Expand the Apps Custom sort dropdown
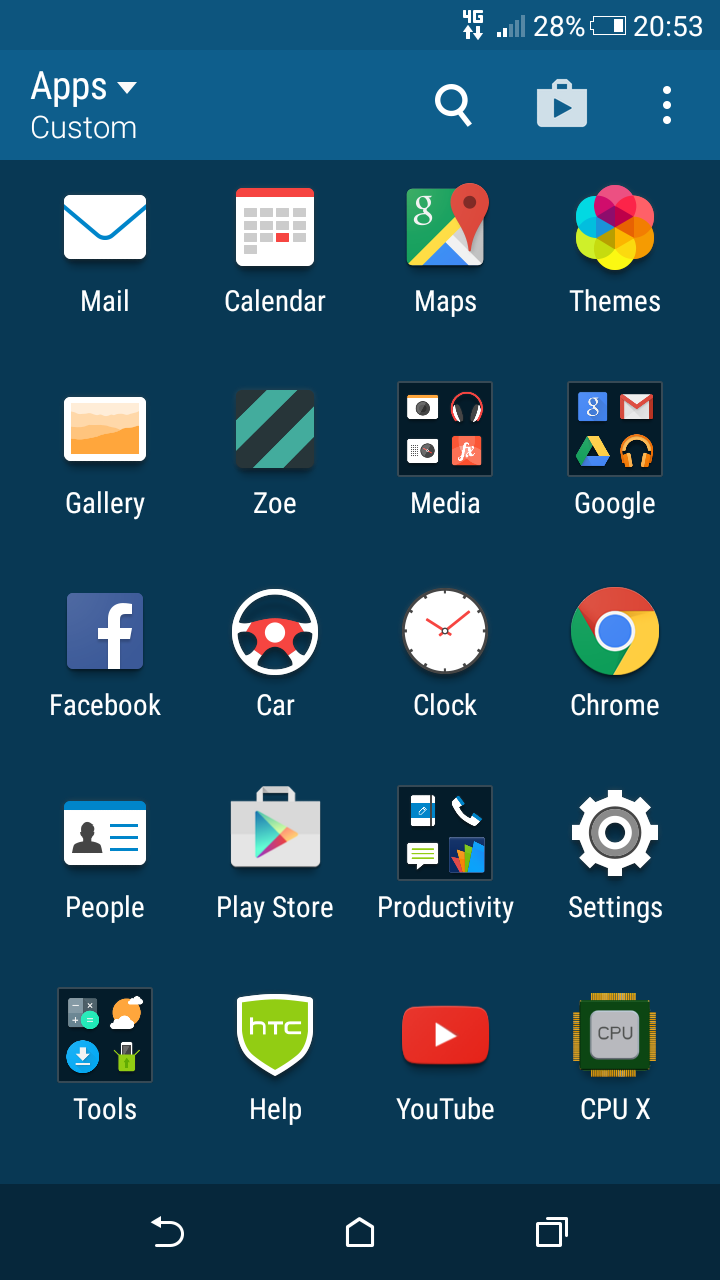The width and height of the screenshot is (720, 1280). [84, 105]
